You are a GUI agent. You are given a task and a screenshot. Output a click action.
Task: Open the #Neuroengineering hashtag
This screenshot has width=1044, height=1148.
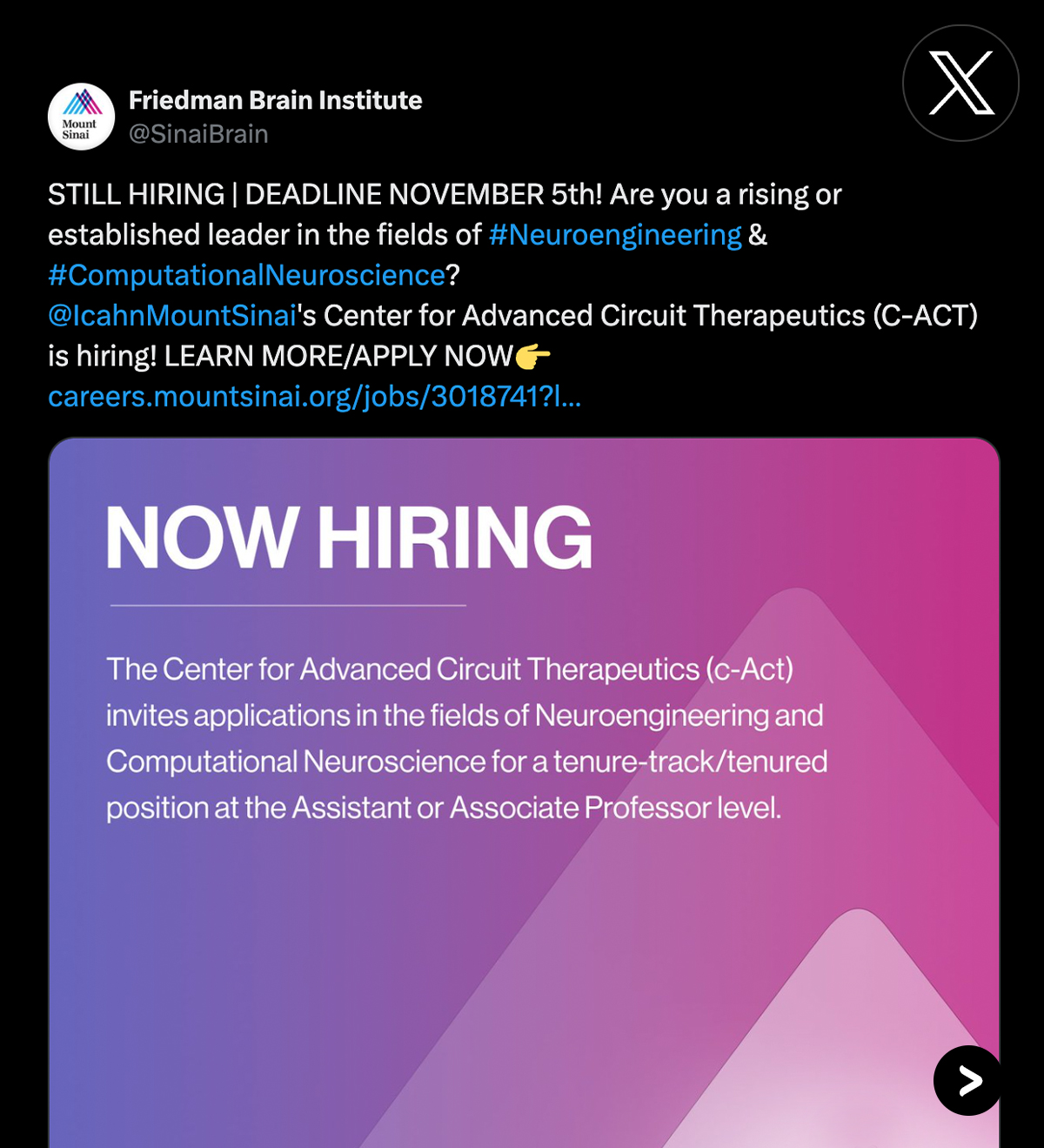click(x=615, y=235)
